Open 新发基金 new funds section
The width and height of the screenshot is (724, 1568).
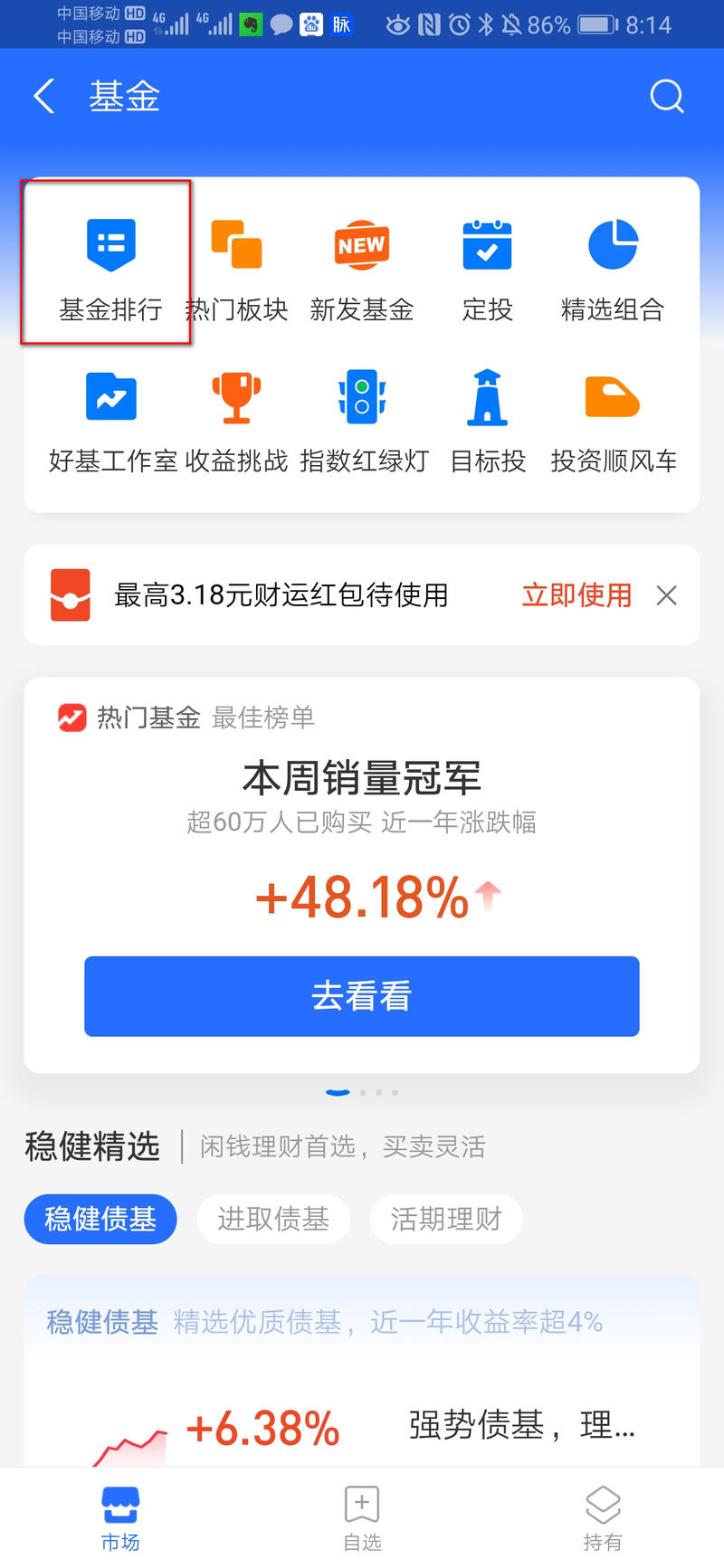pos(362,262)
